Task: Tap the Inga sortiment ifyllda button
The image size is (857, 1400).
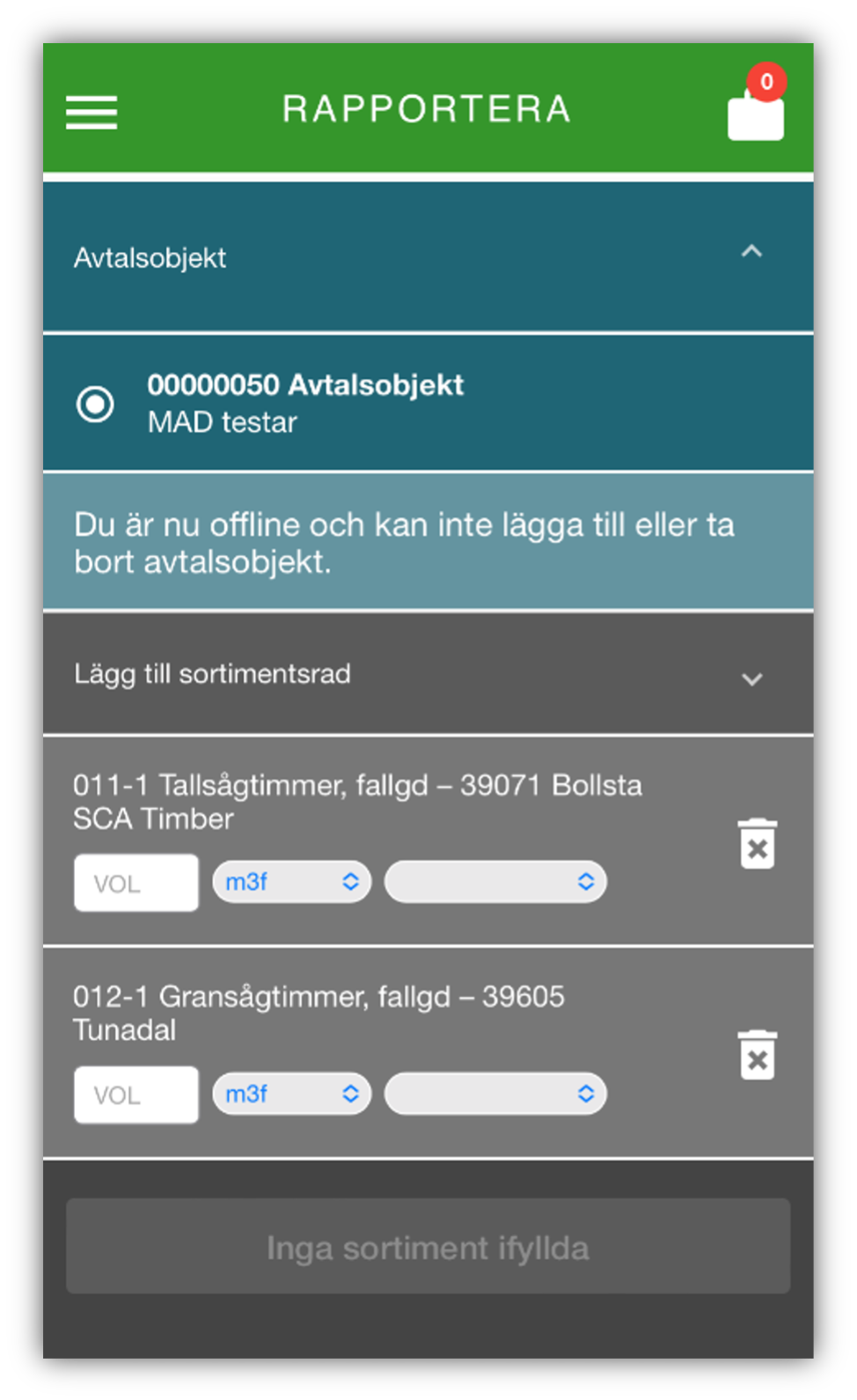Action: (428, 1246)
